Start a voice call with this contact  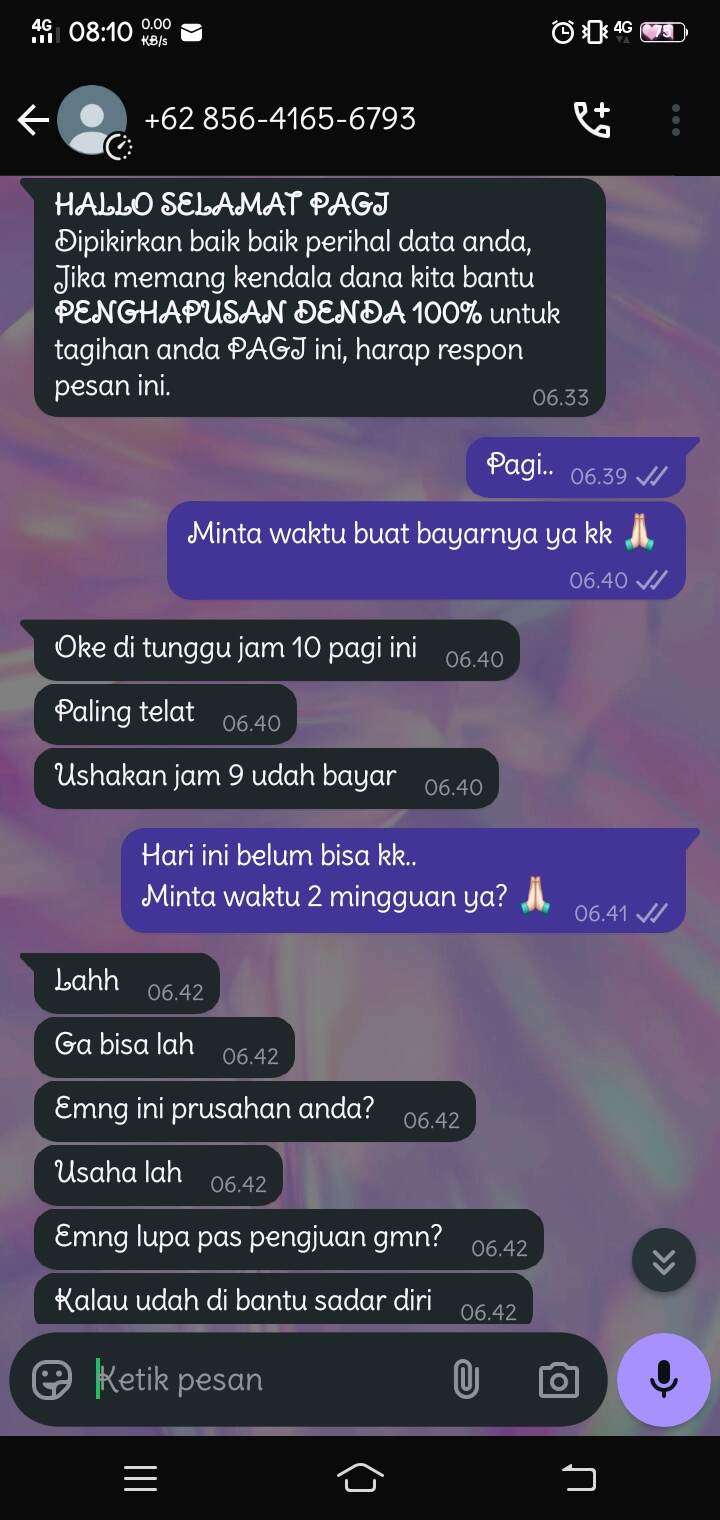point(592,120)
